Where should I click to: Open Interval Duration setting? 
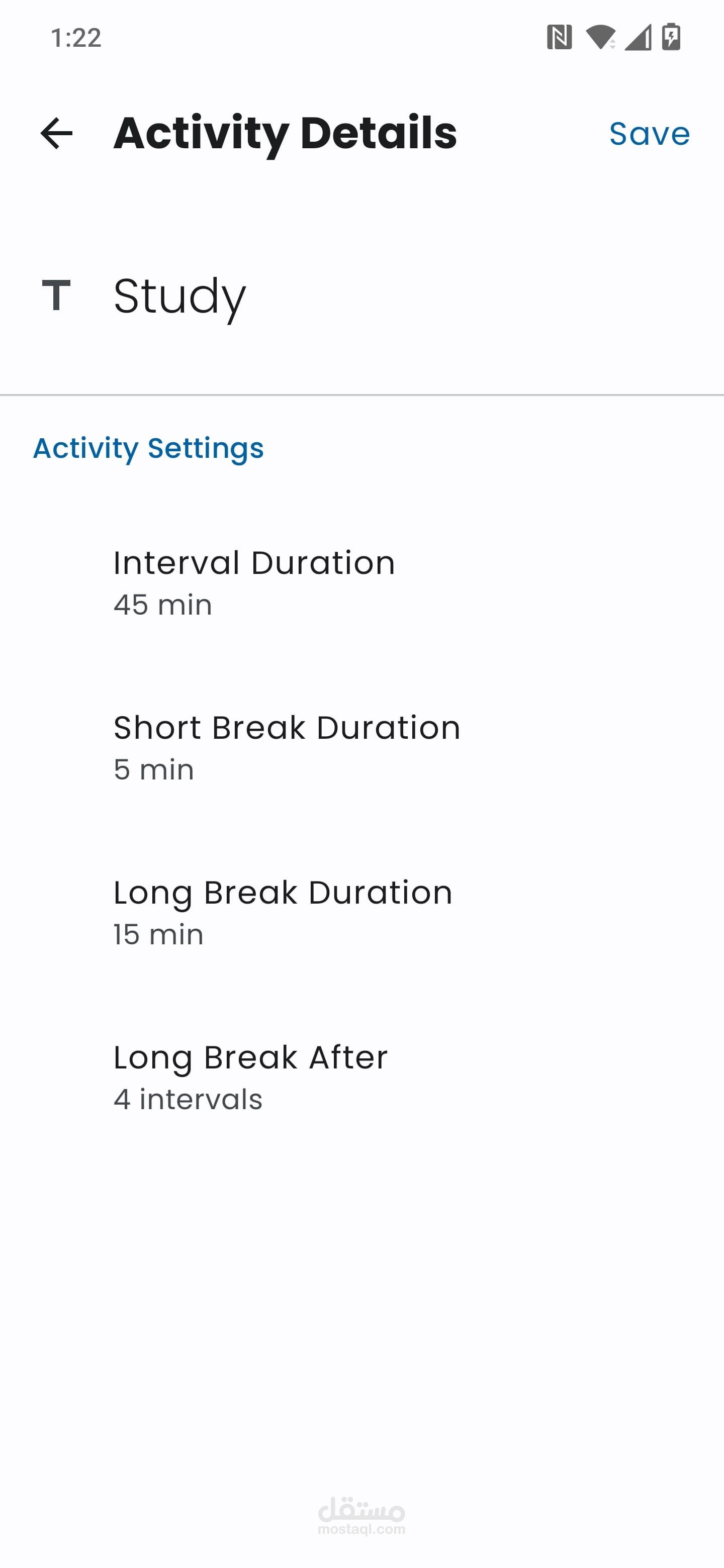[x=254, y=582]
